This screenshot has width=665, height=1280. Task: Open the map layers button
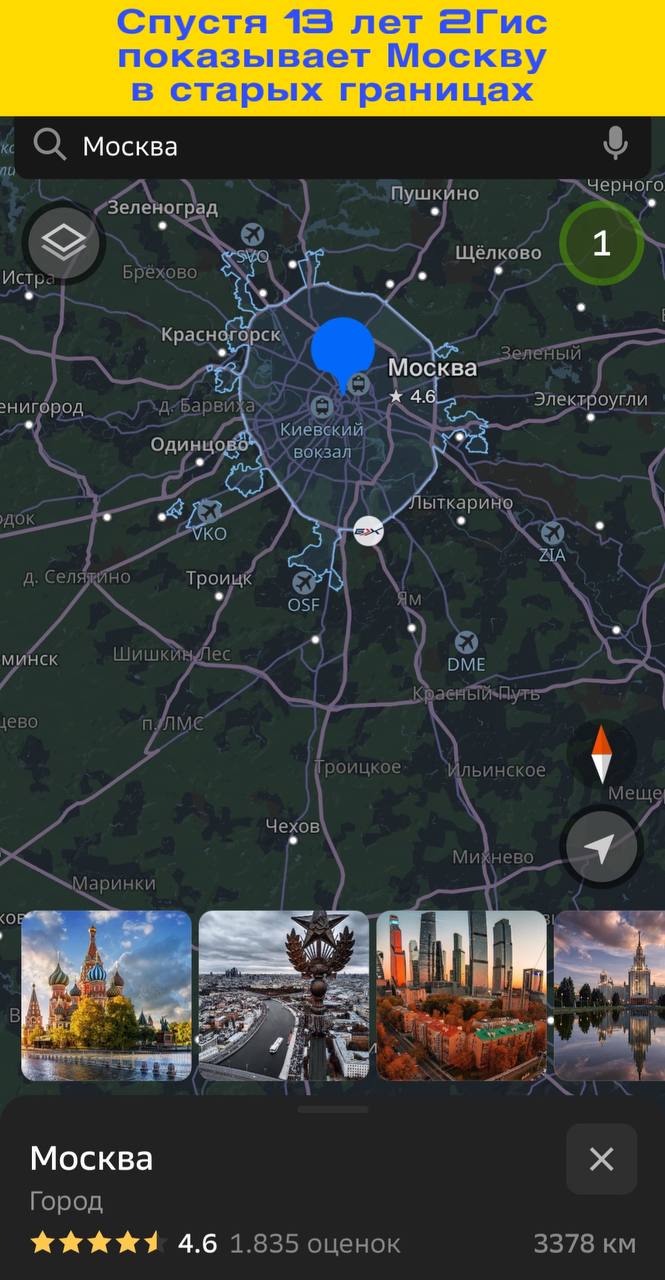click(64, 243)
